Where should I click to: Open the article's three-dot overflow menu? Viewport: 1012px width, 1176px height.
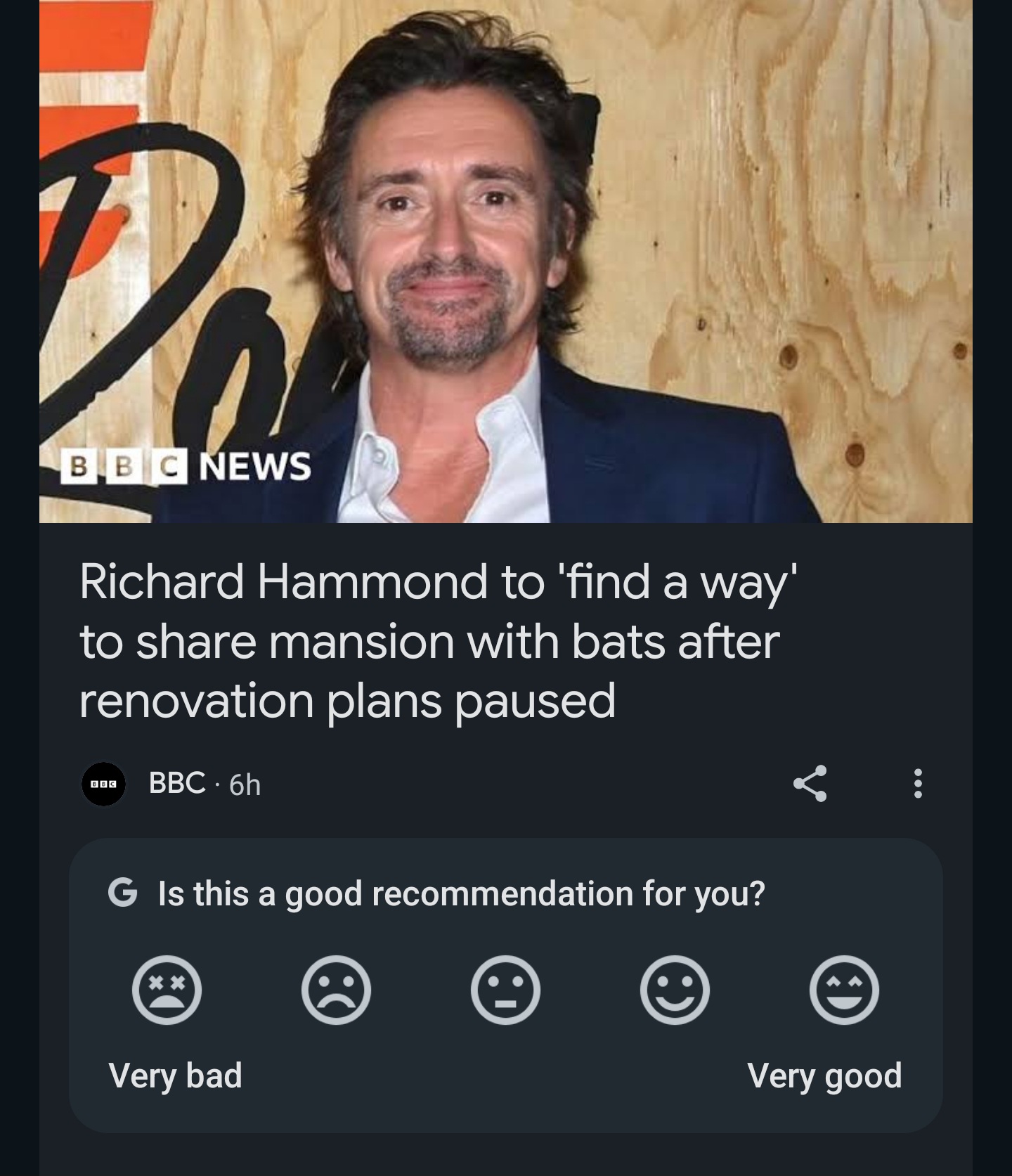tap(917, 783)
